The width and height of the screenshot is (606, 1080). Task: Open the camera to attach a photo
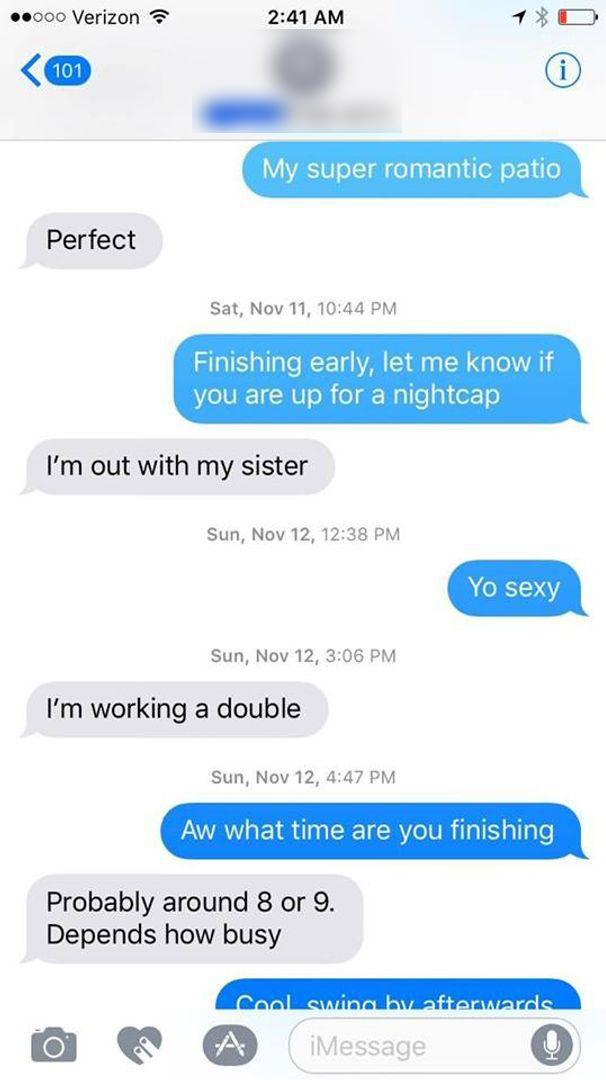click(54, 1045)
